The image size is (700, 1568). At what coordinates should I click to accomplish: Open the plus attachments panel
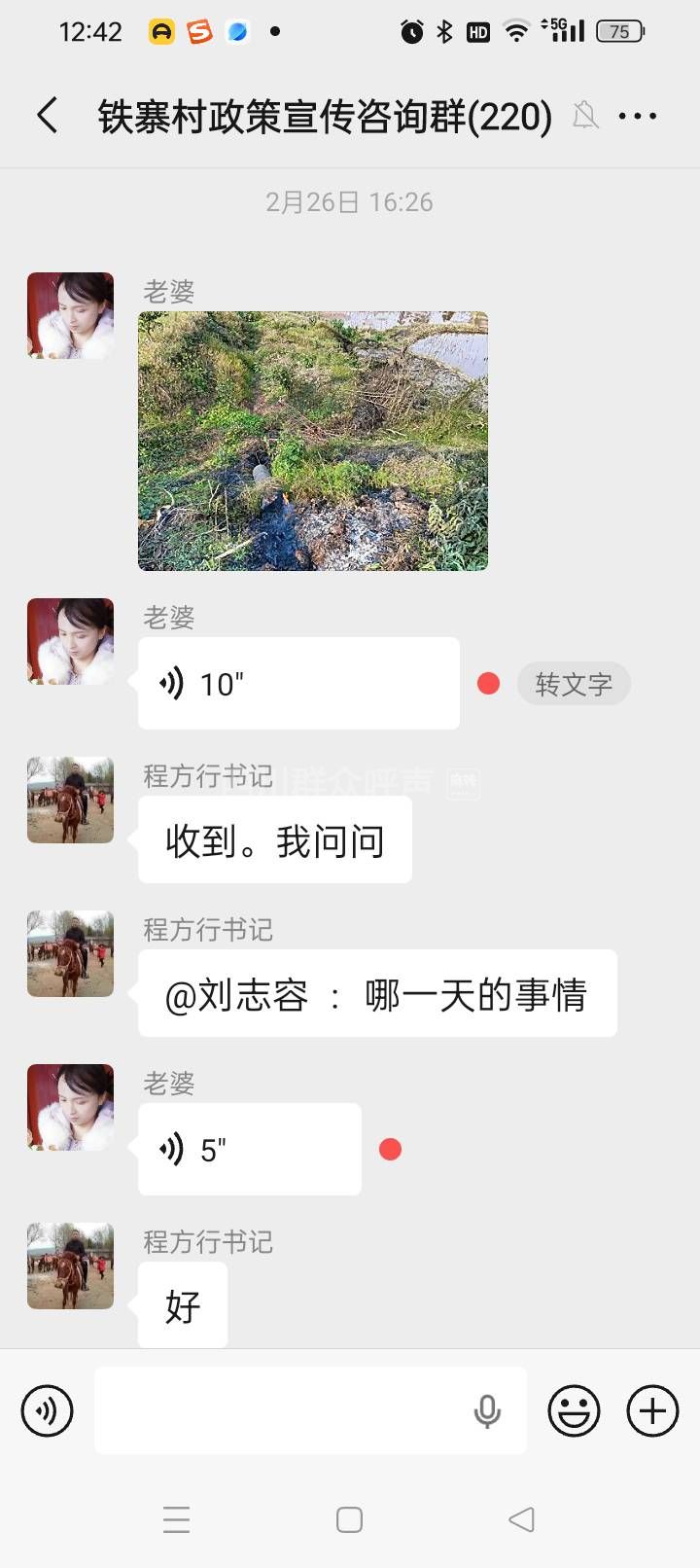pyautogui.click(x=652, y=1410)
